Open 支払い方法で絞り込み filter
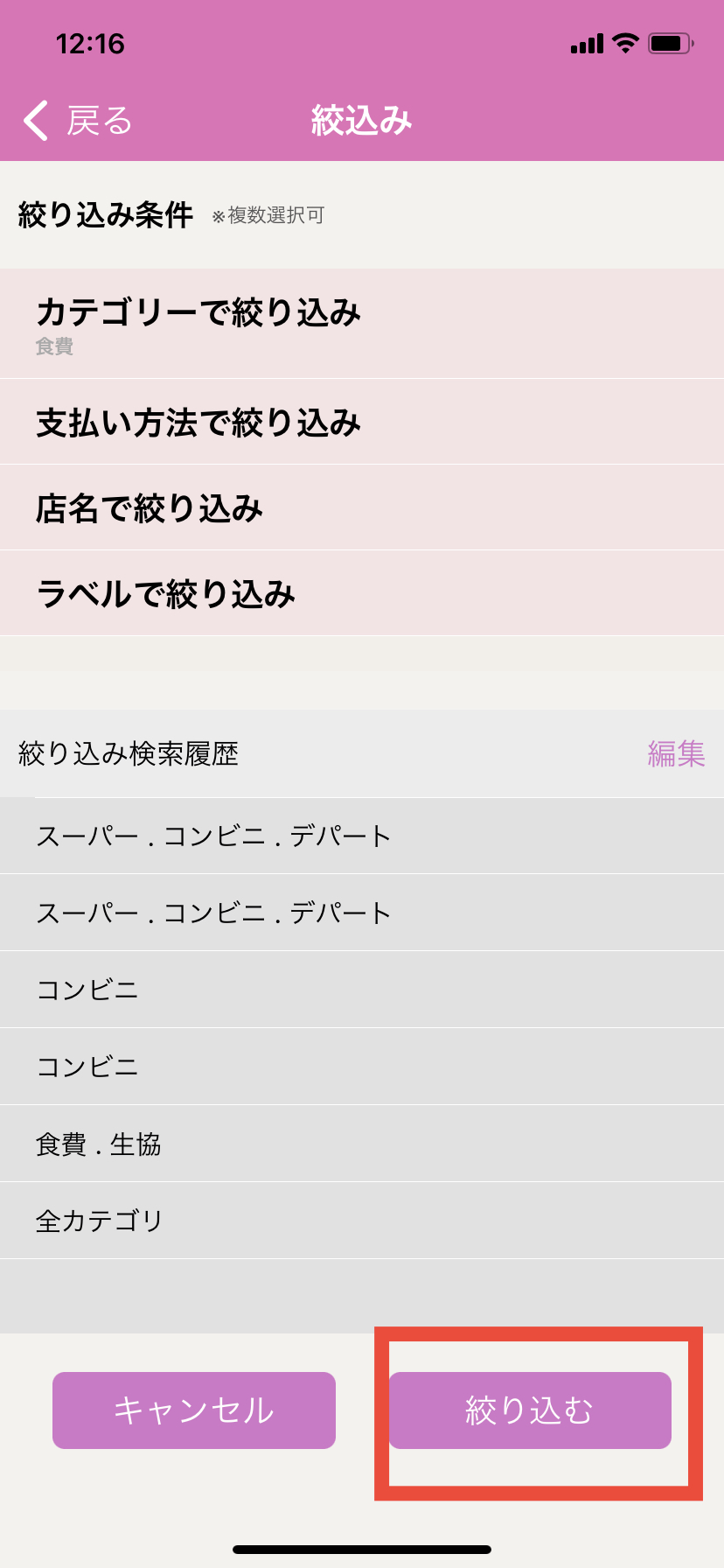 (x=362, y=422)
